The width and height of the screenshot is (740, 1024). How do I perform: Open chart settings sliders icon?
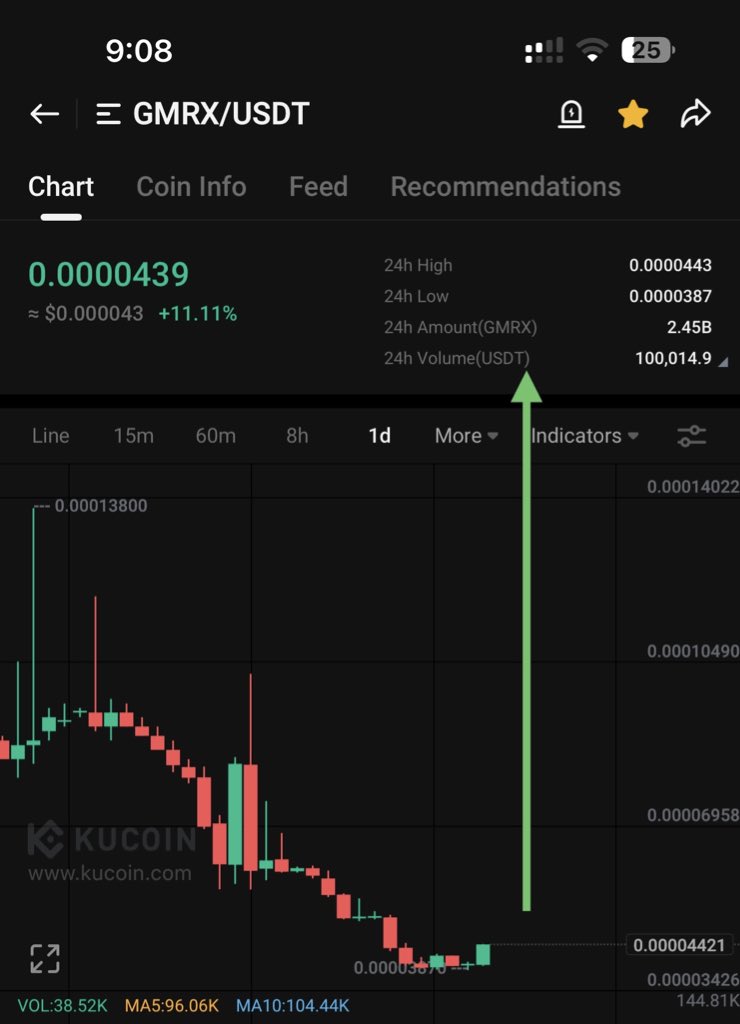(x=691, y=436)
